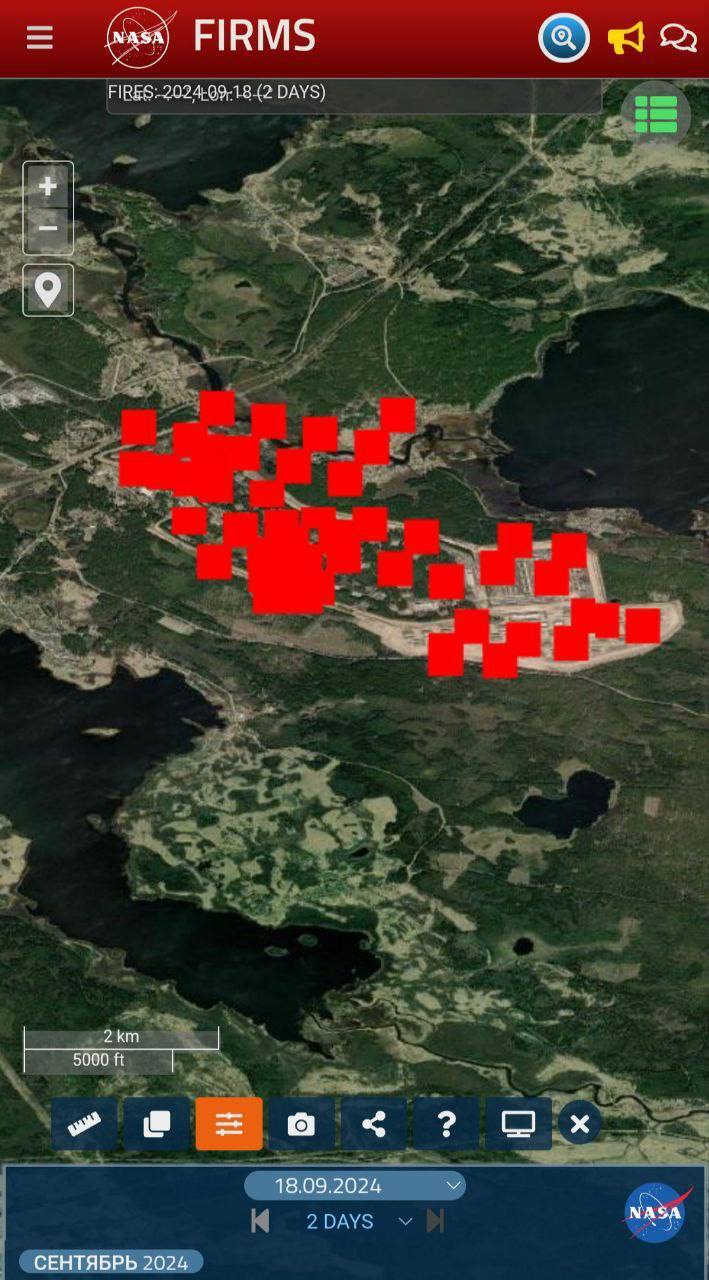The height and width of the screenshot is (1280, 709).
Task: Open the help question mark
Action: click(447, 1124)
